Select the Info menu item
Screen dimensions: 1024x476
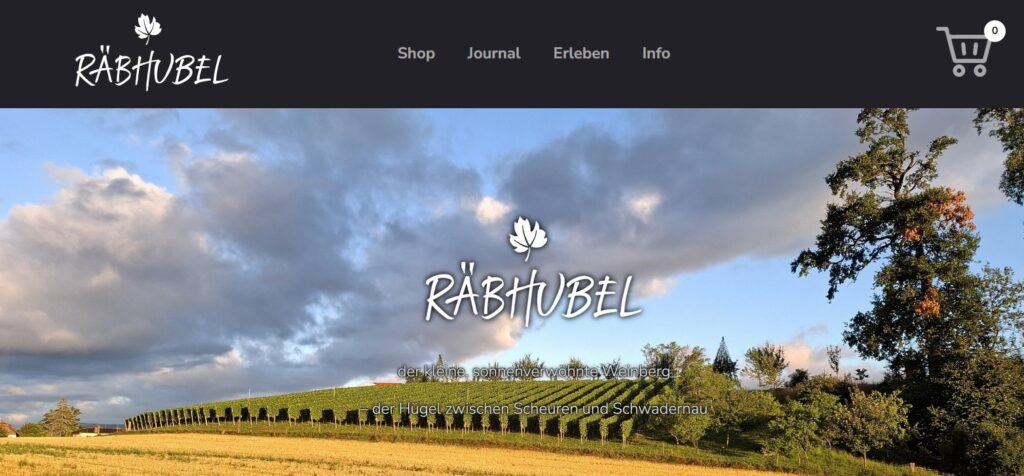(656, 53)
